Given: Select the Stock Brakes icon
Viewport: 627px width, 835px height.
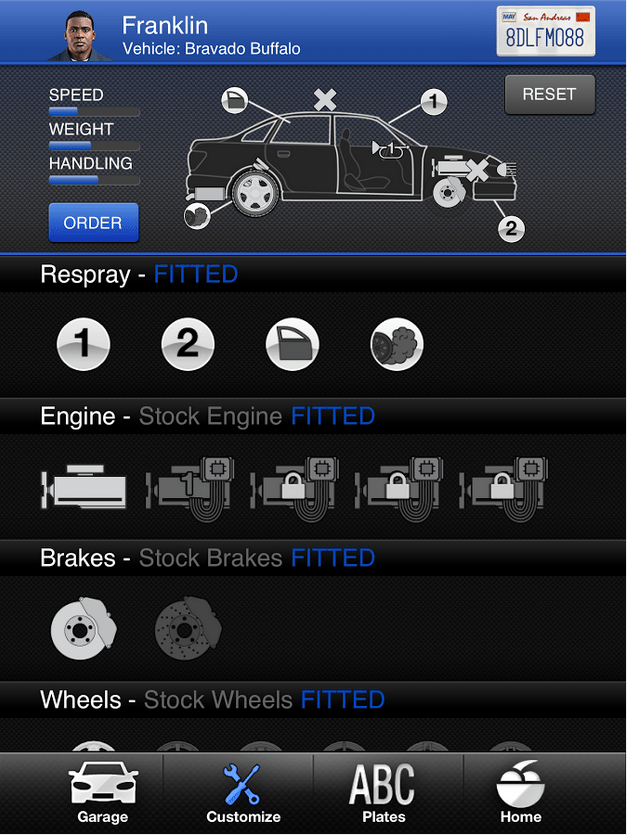Looking at the screenshot, I should [84, 630].
